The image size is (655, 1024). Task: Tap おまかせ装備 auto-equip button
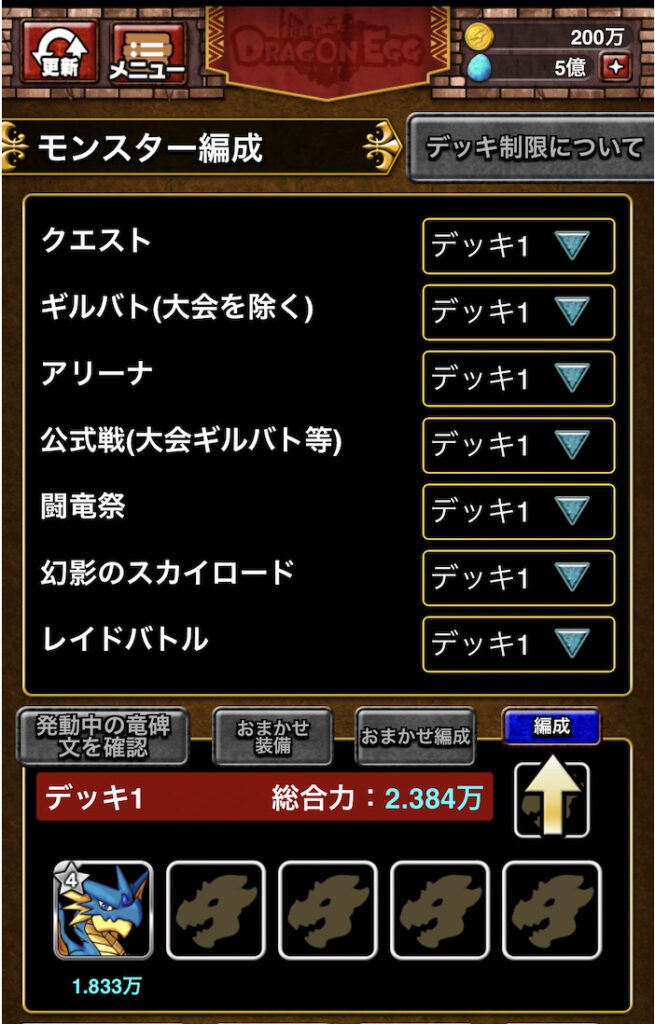coord(273,736)
